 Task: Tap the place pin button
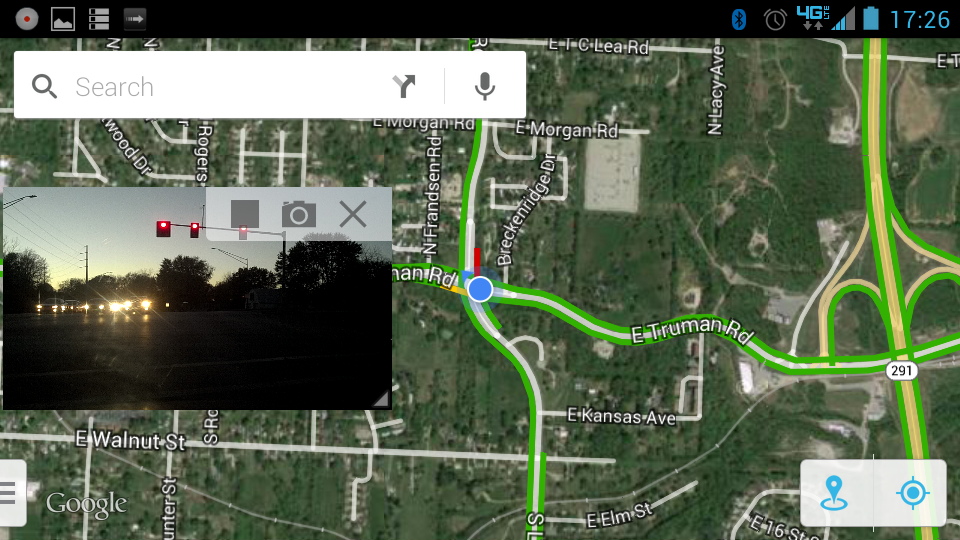tap(834, 493)
